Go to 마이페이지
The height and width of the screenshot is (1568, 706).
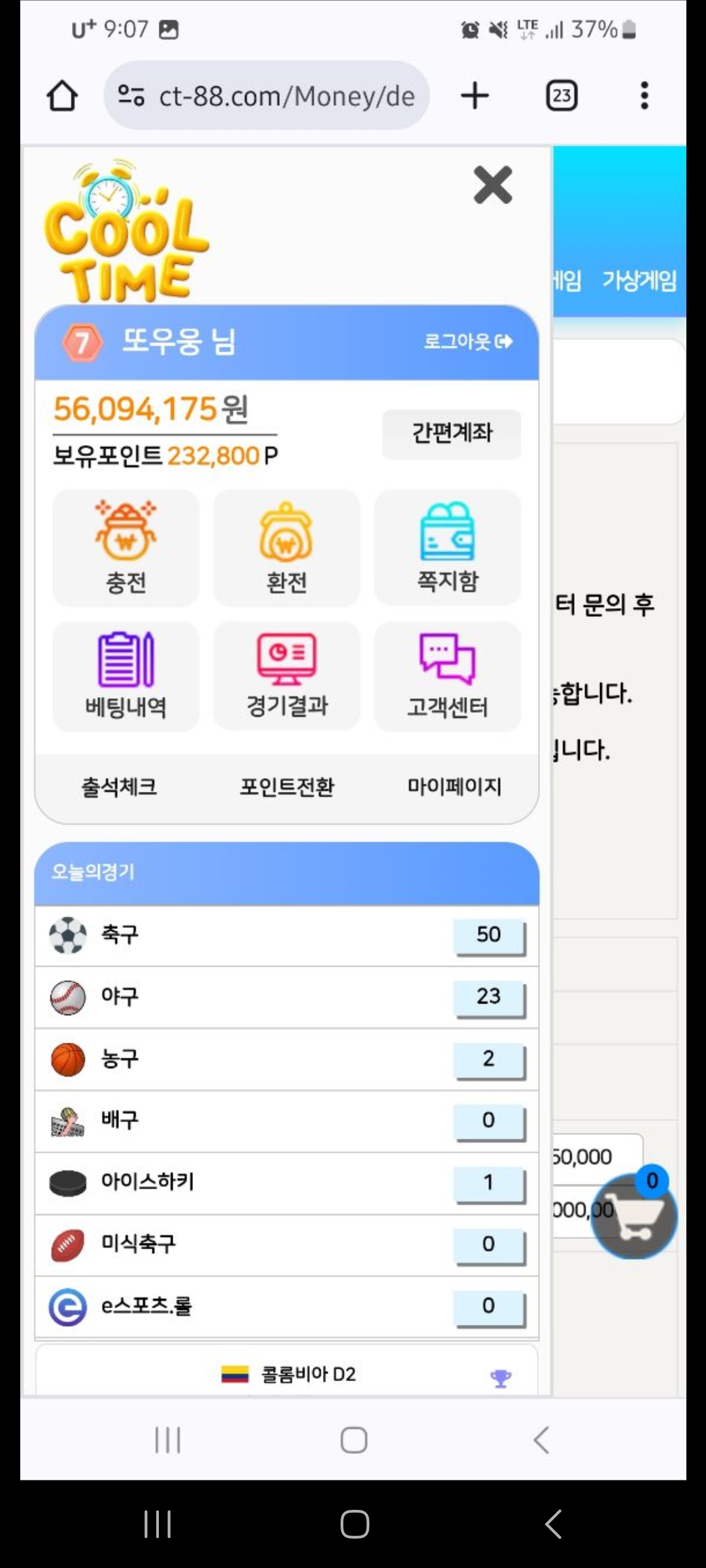(454, 787)
